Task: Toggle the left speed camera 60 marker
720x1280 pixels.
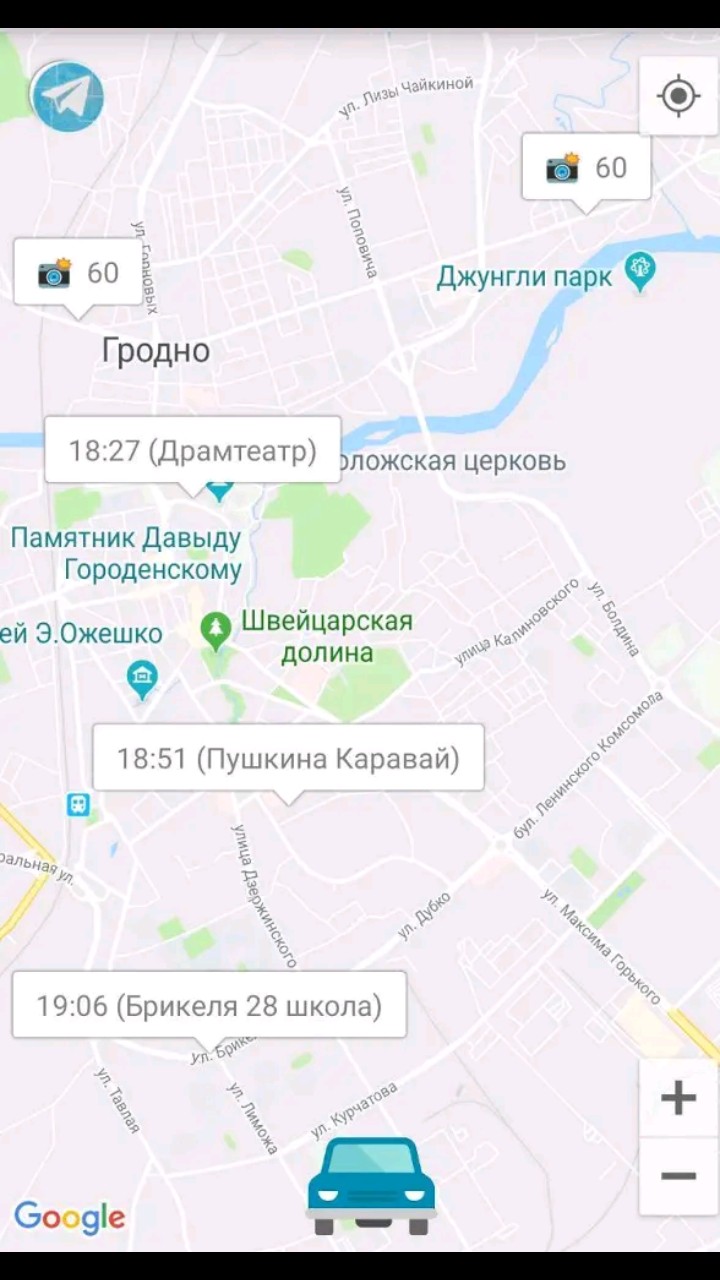Action: coord(77,271)
